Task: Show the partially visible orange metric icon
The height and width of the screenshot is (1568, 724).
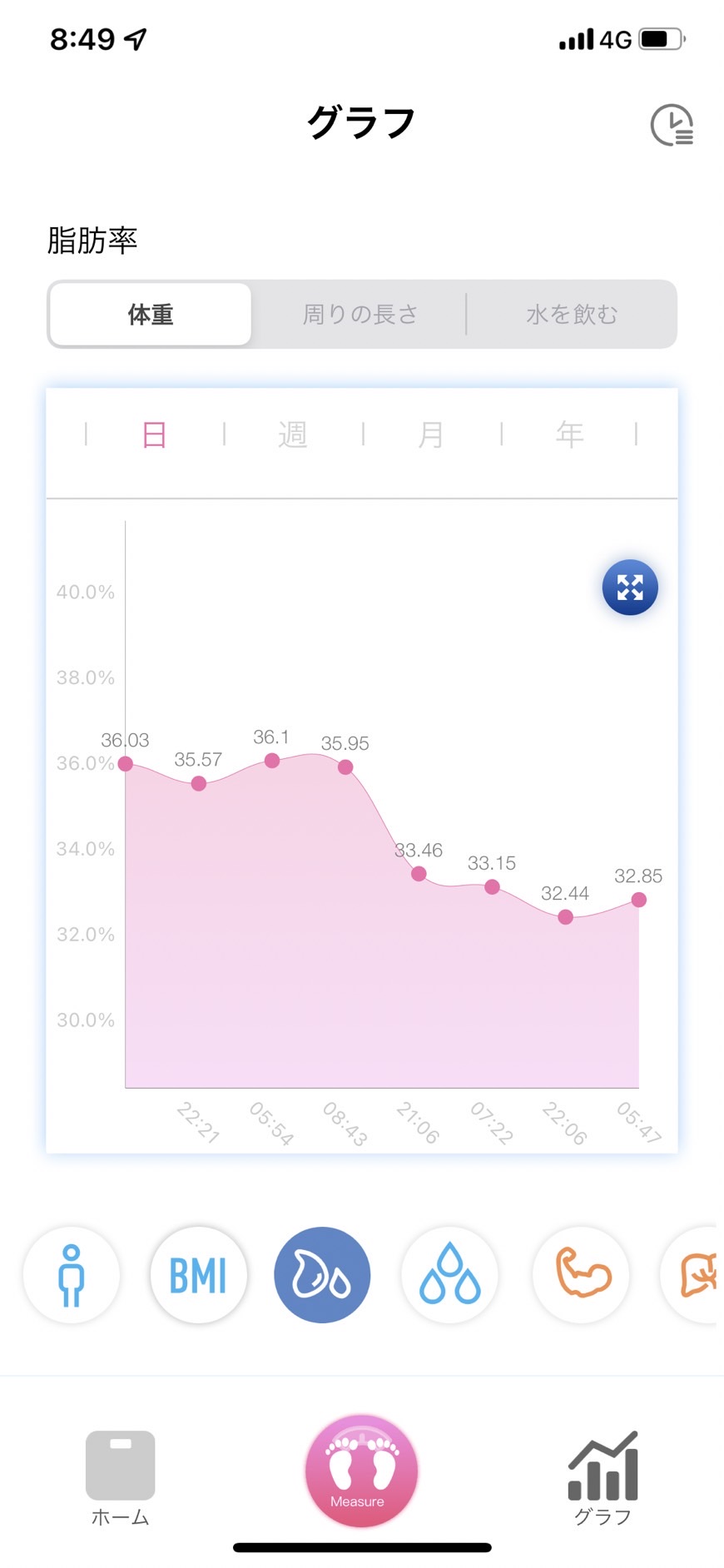Action: 690,1275
